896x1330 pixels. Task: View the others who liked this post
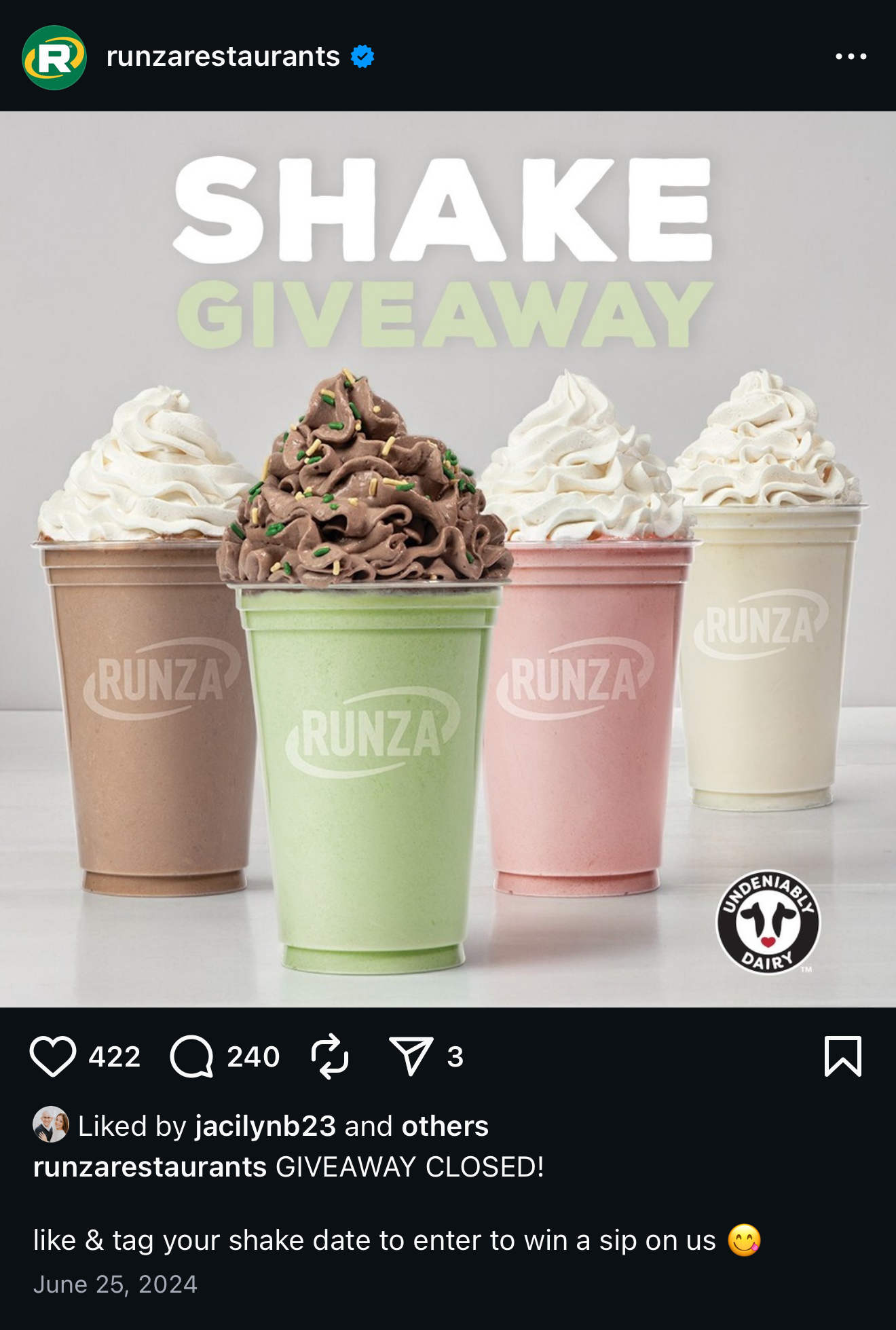[445, 1126]
